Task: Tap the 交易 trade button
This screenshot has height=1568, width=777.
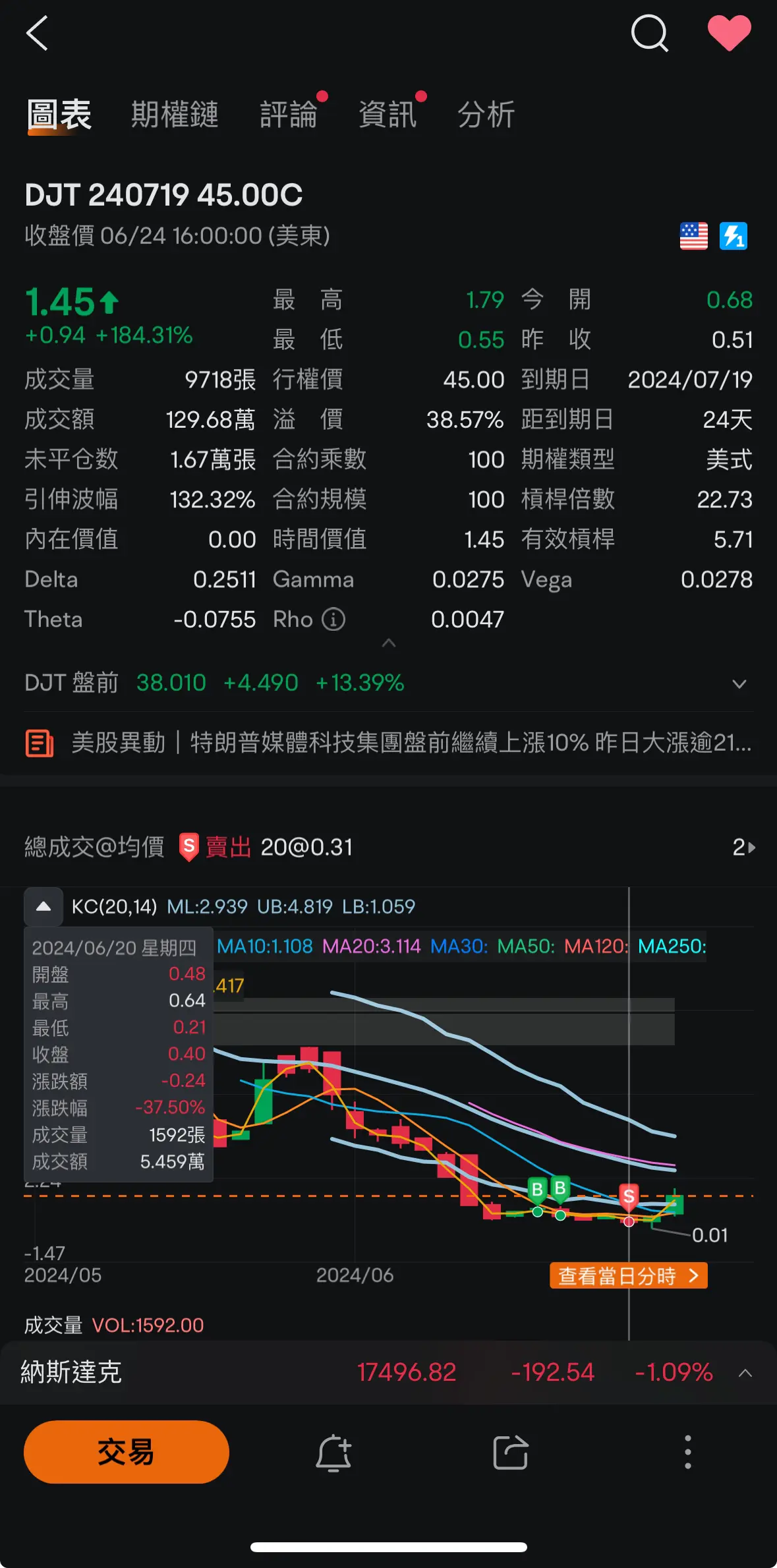Action: [x=125, y=1452]
